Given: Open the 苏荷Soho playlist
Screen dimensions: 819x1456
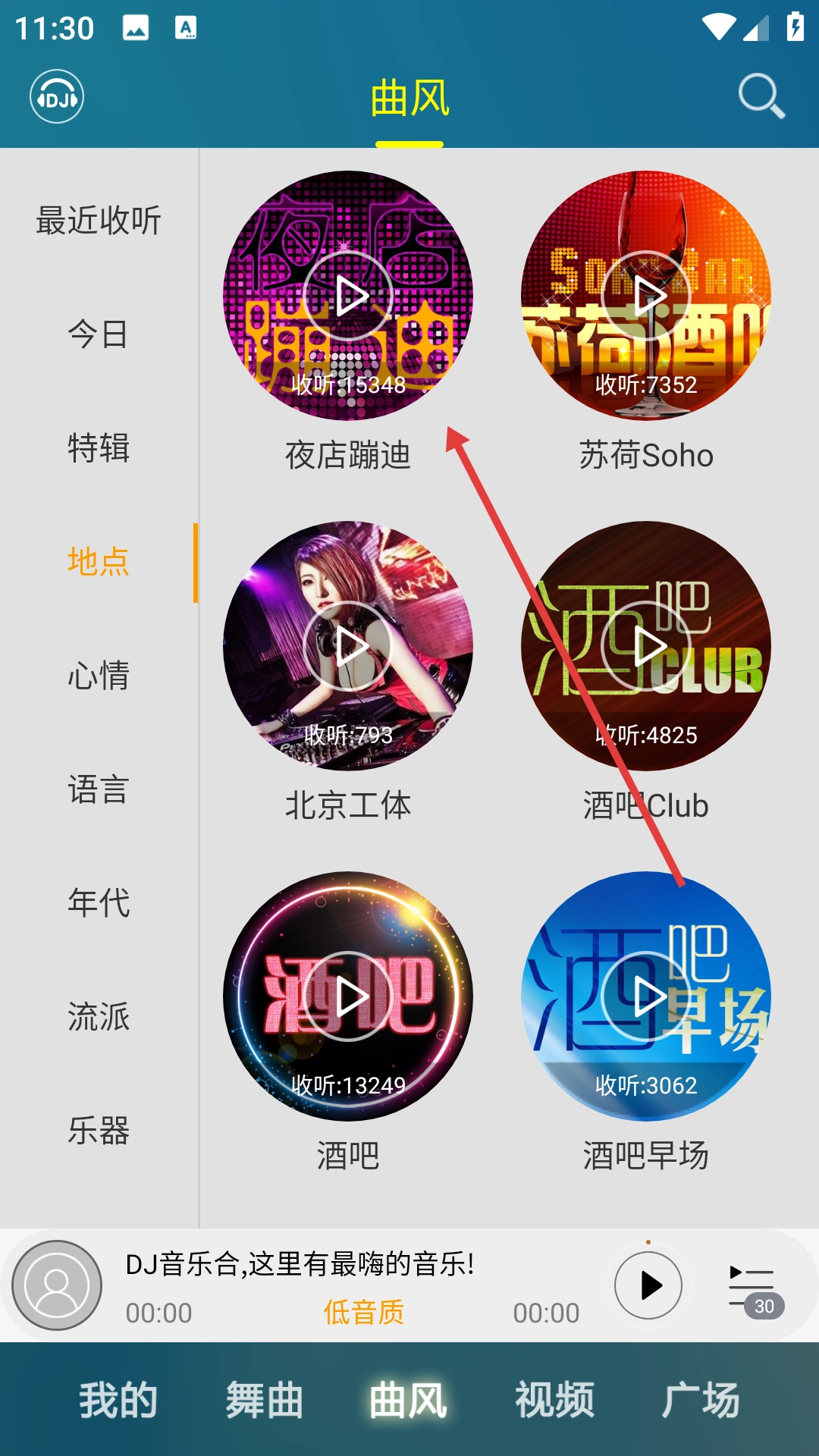Looking at the screenshot, I should 646,296.
